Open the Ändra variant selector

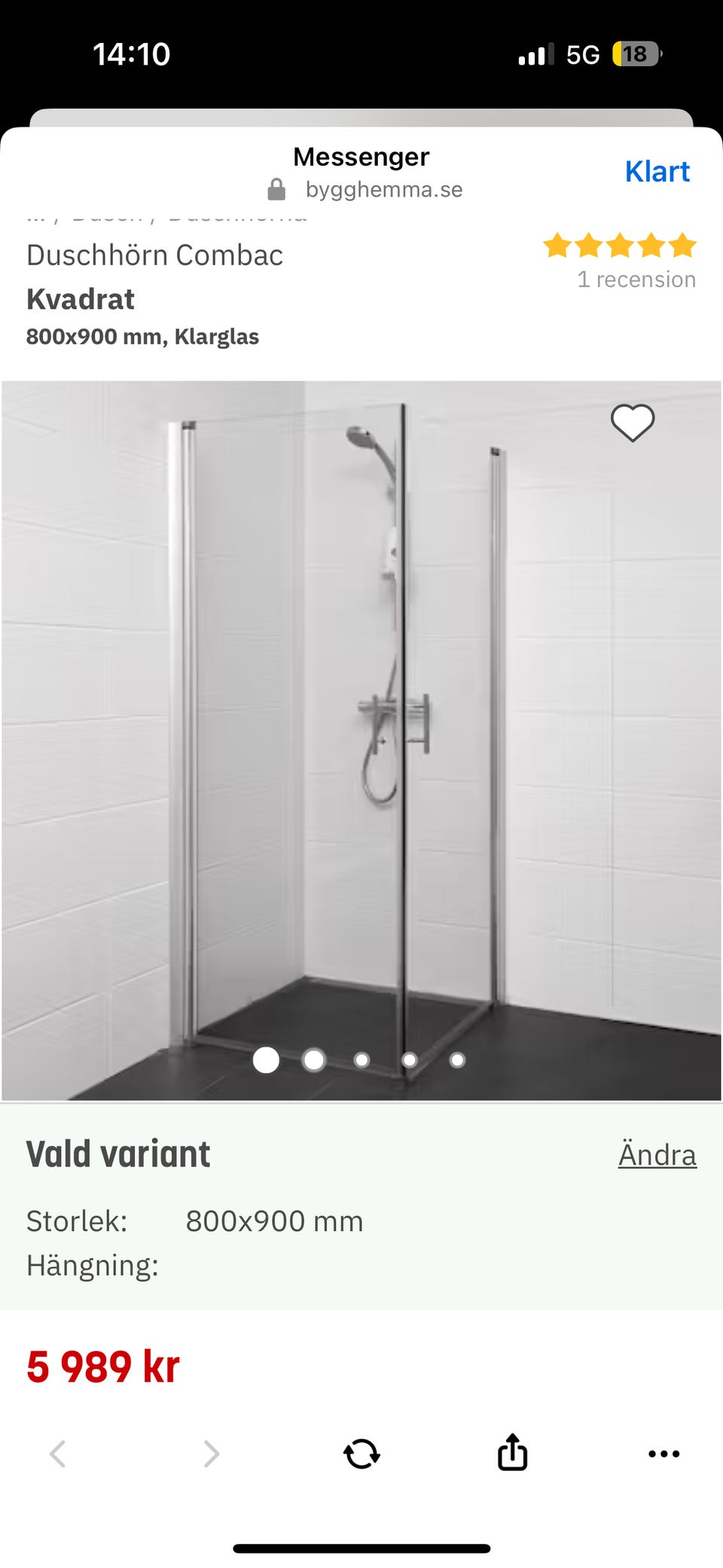point(657,1154)
